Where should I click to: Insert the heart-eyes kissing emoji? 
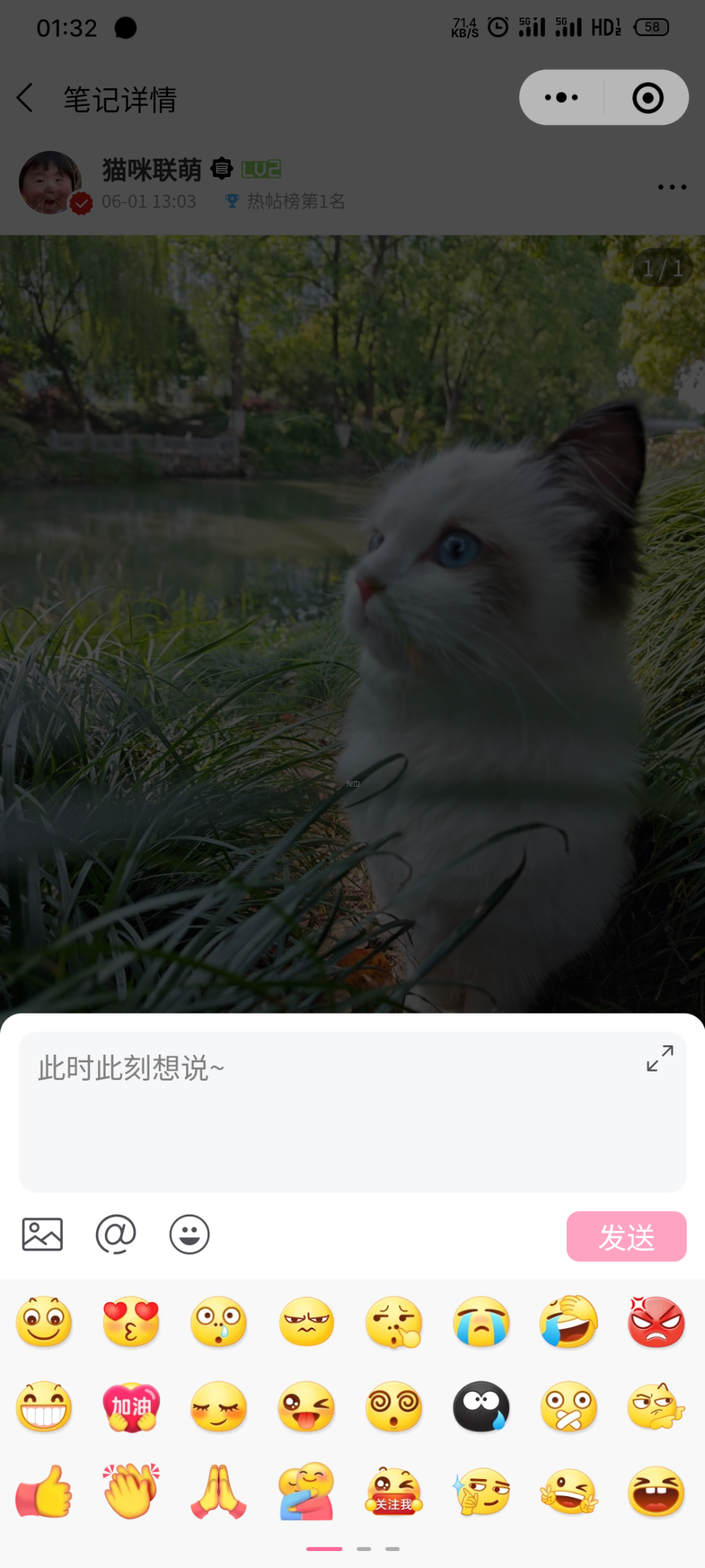tap(131, 1322)
